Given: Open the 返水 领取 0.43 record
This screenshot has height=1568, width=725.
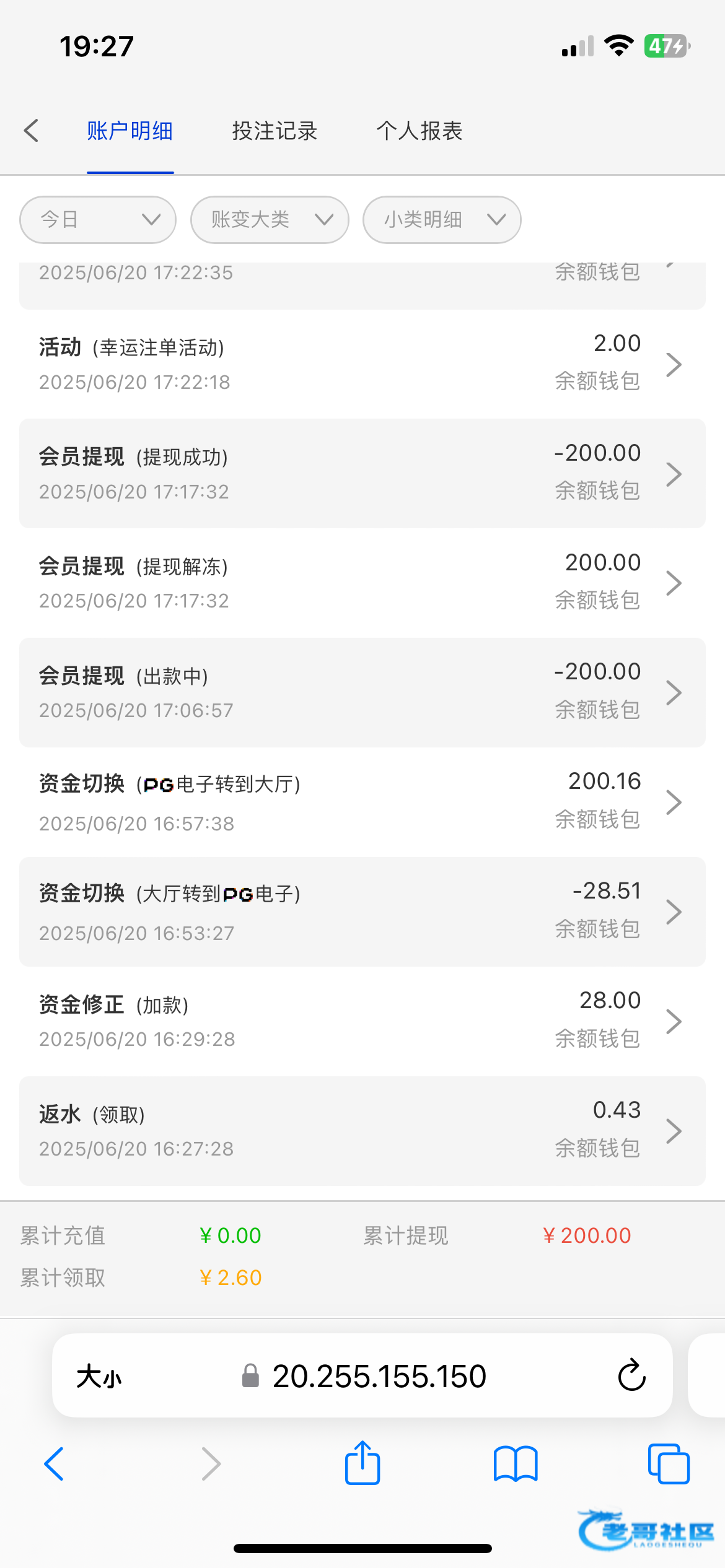Looking at the screenshot, I should click(362, 1131).
